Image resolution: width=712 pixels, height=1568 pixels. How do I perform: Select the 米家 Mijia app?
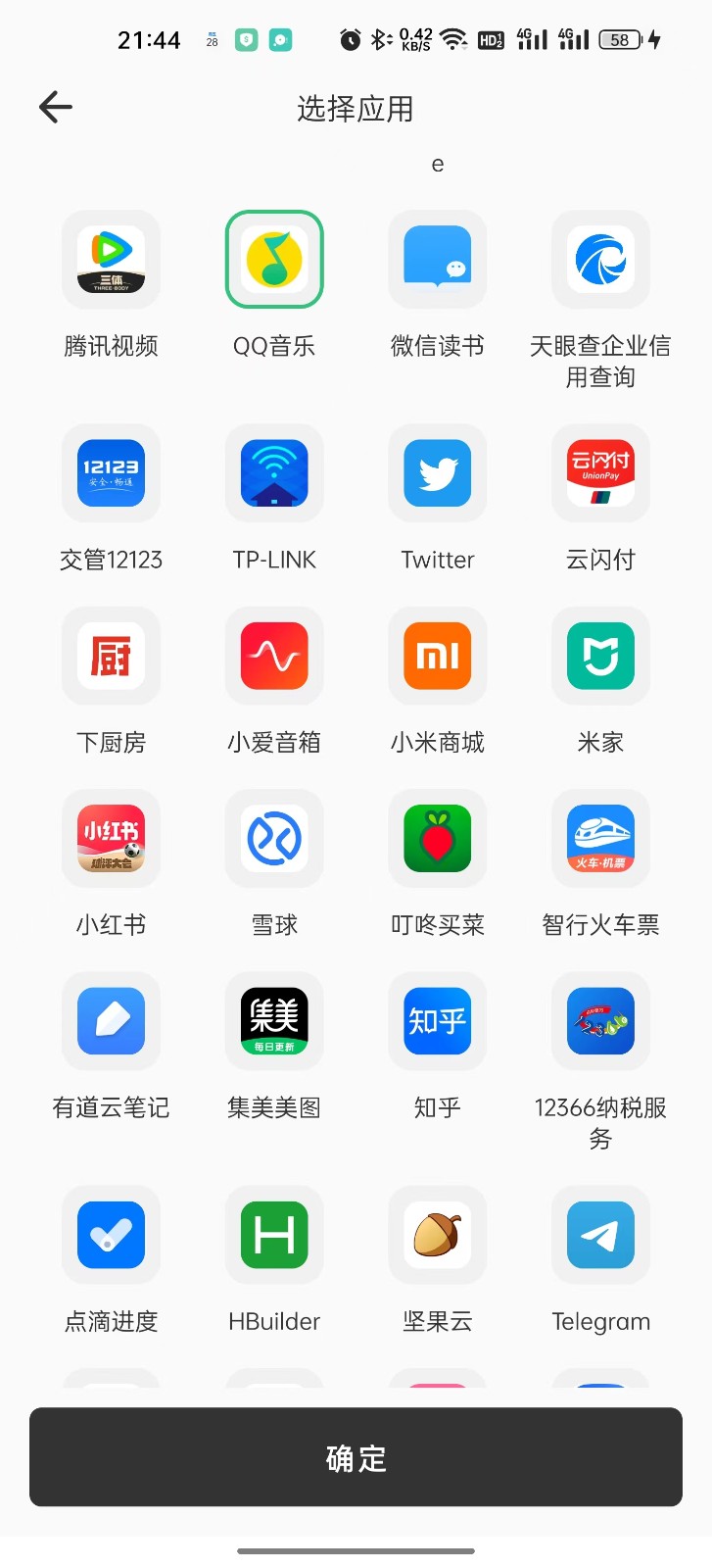[x=600, y=657]
